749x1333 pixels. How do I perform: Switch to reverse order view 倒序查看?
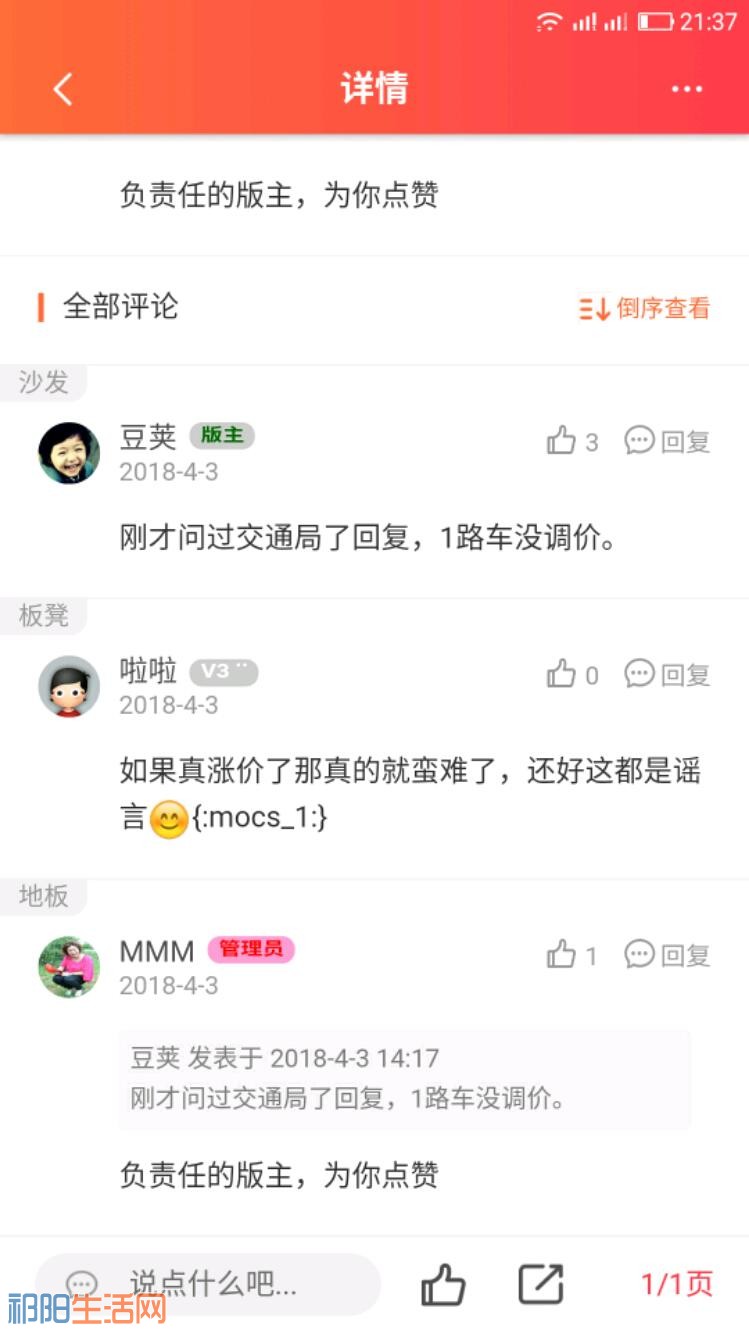645,308
